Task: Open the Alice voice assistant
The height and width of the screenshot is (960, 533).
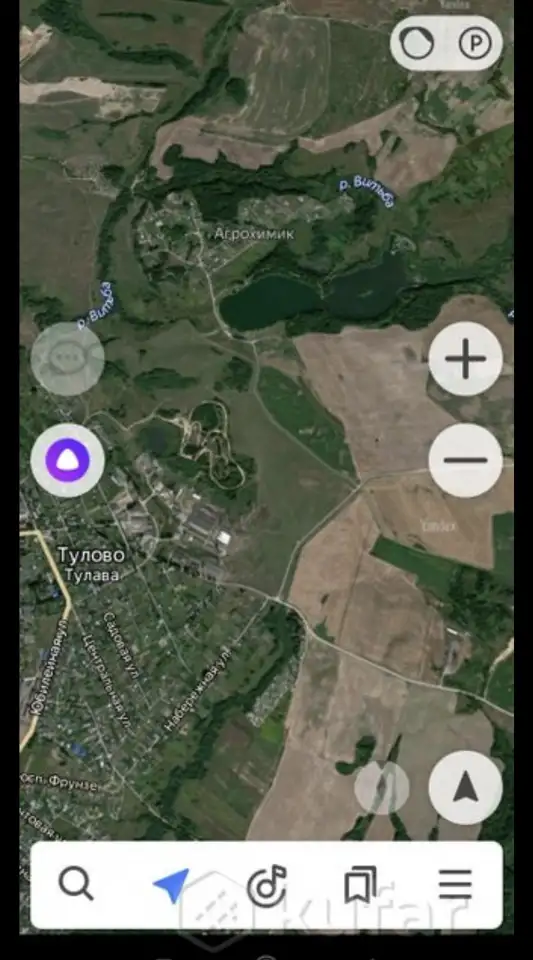Action: click(67, 460)
